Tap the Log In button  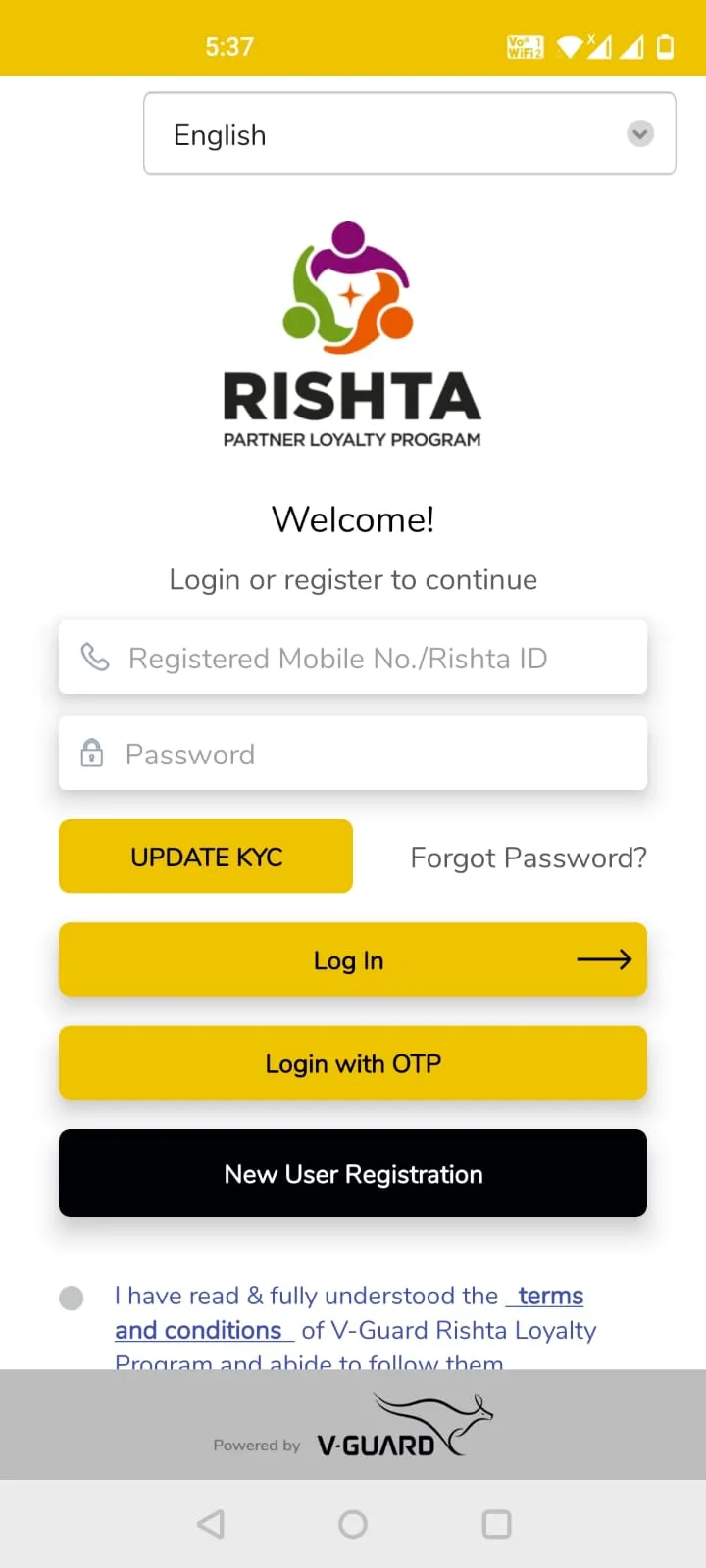point(353,960)
